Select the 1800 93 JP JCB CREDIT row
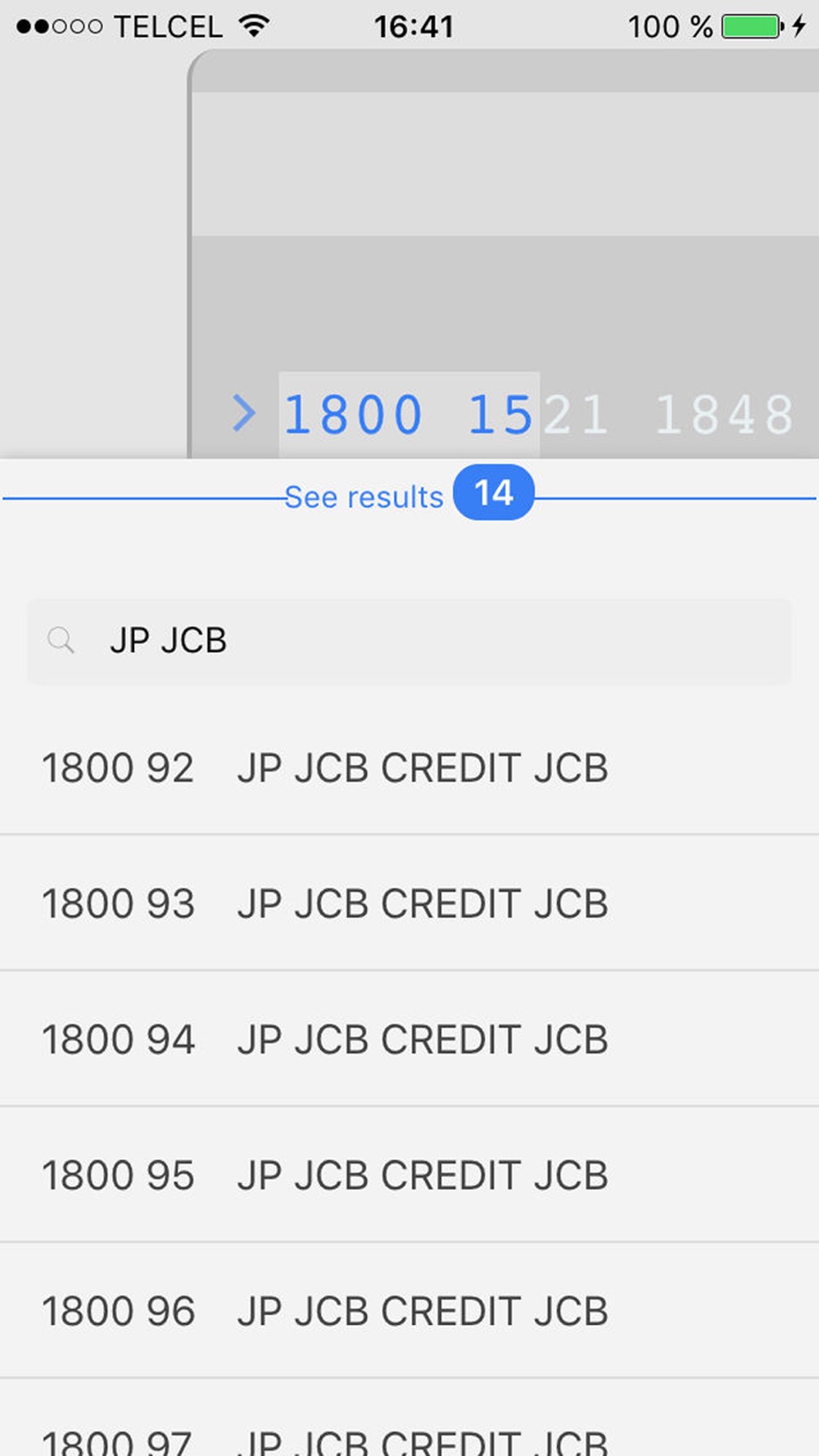This screenshot has height=1456, width=819. tap(409, 903)
